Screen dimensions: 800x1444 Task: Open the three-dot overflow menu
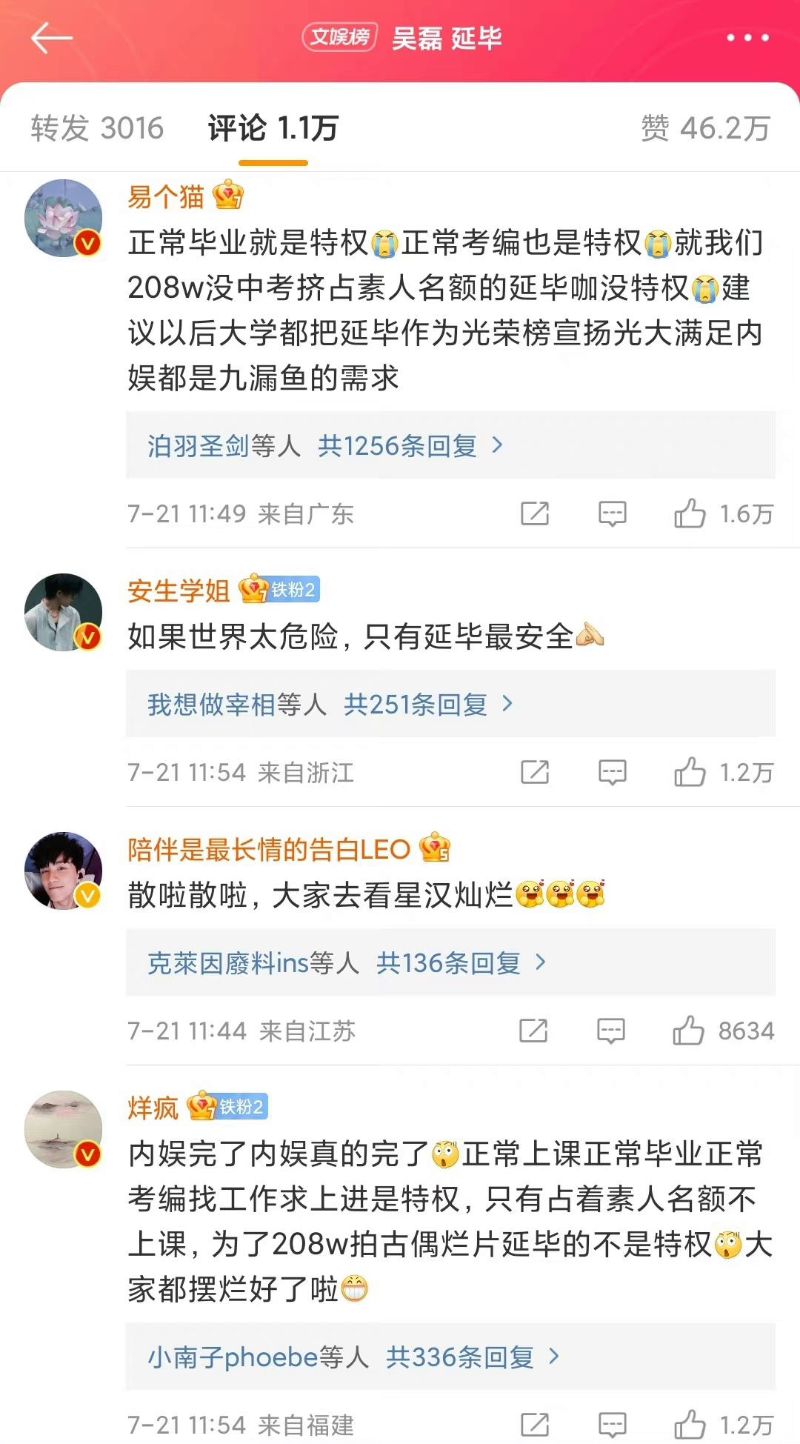point(747,39)
